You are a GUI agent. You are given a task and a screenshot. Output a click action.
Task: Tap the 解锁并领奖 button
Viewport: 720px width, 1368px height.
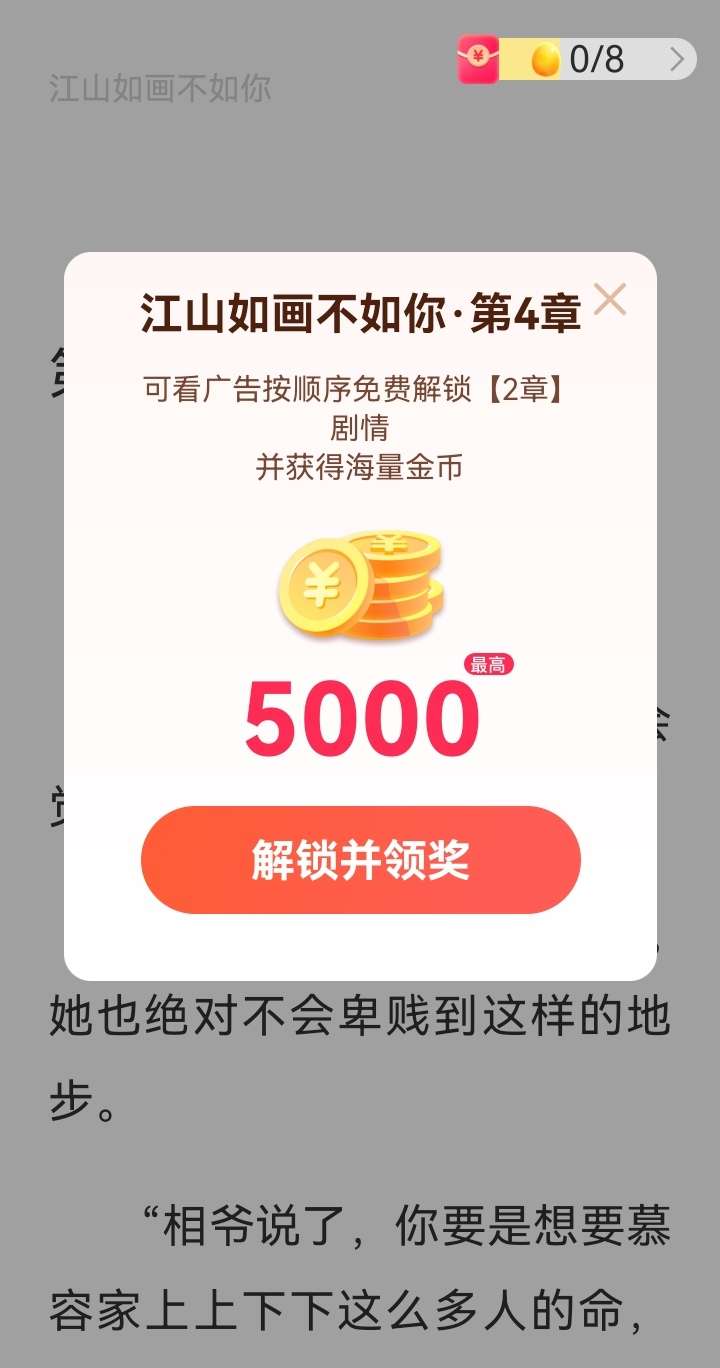tap(360, 860)
